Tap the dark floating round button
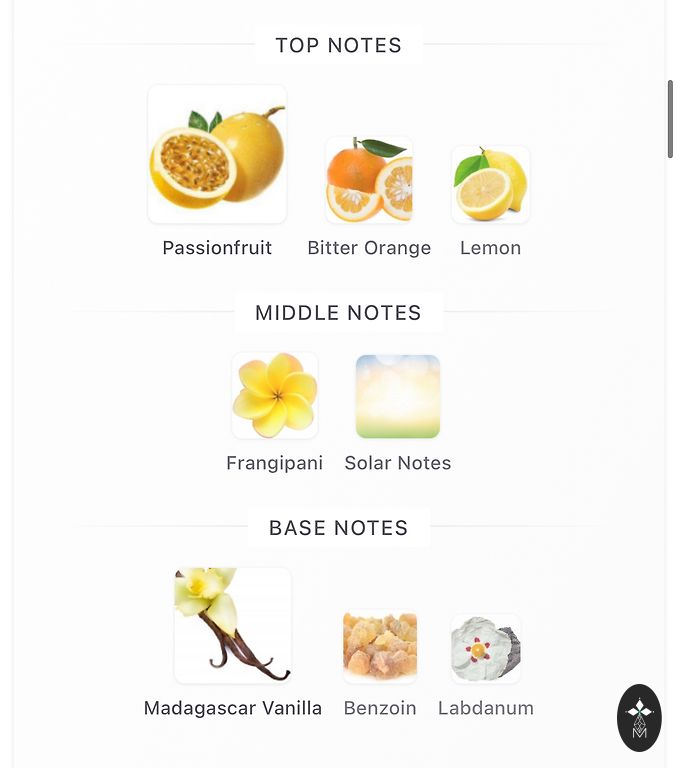Viewport: 678px width, 768px height. pyautogui.click(x=639, y=717)
